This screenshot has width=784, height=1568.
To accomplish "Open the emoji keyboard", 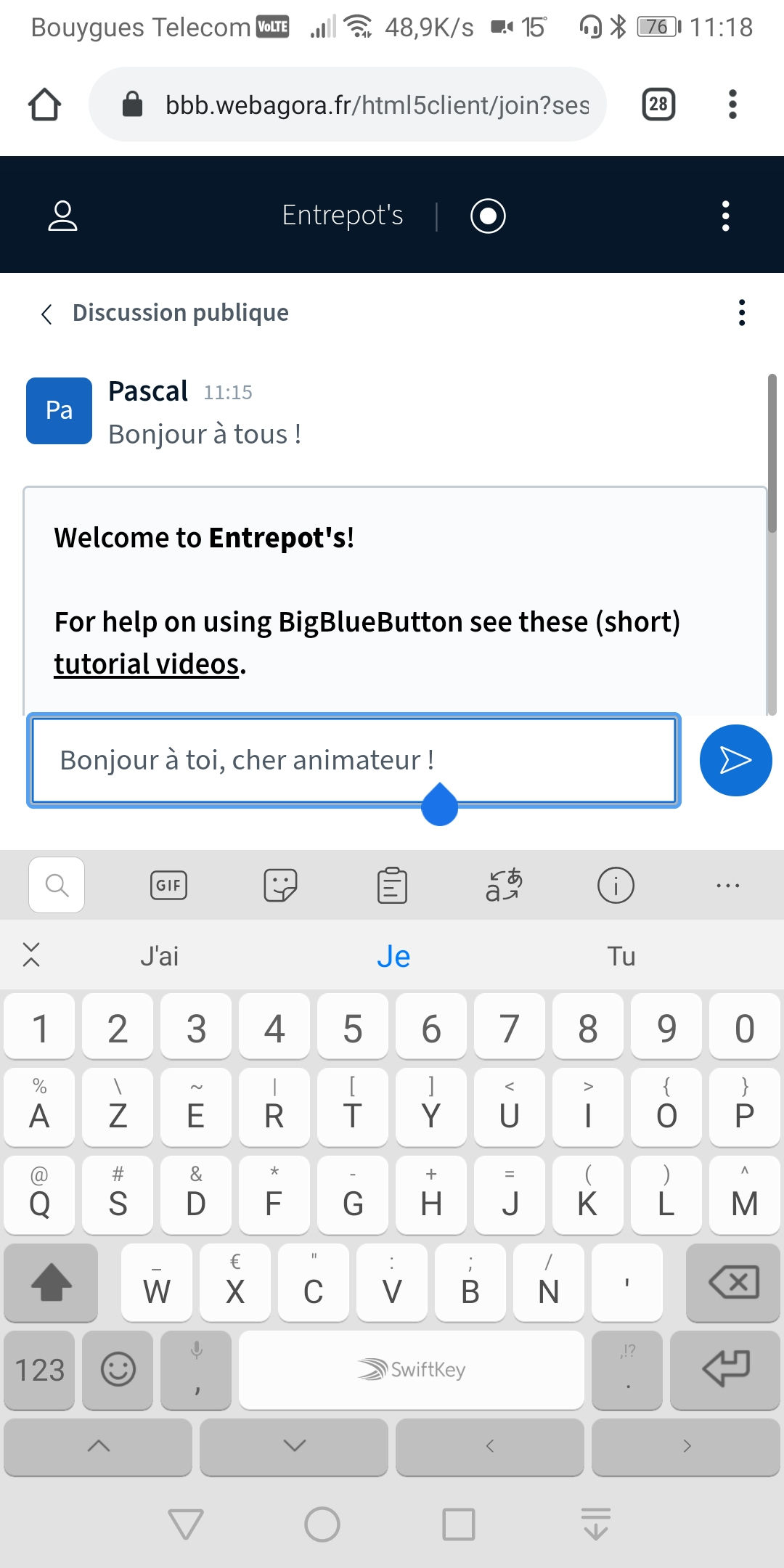I will pyautogui.click(x=118, y=1370).
